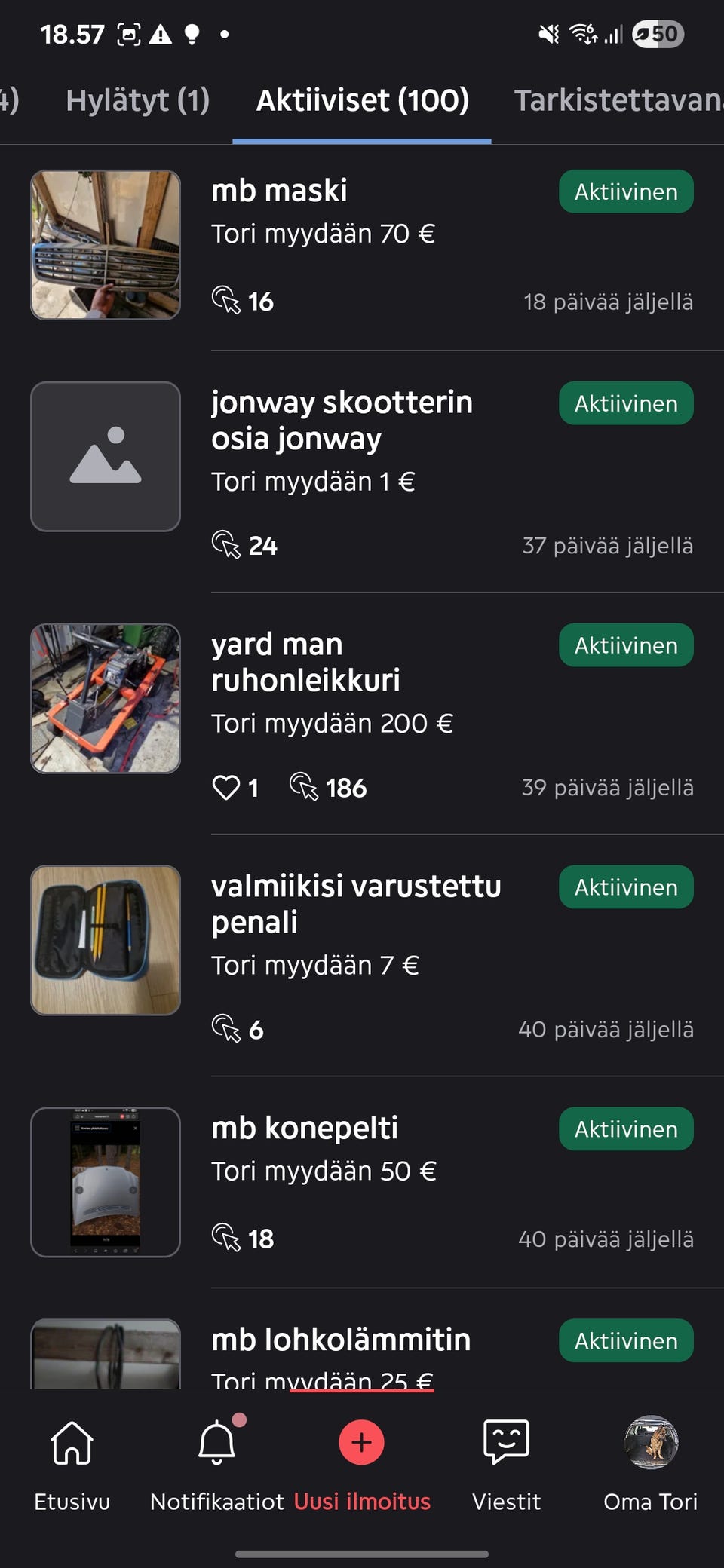This screenshot has height=1568, width=724.
Task: Open the Tarkistettavana tab
Action: point(618,101)
